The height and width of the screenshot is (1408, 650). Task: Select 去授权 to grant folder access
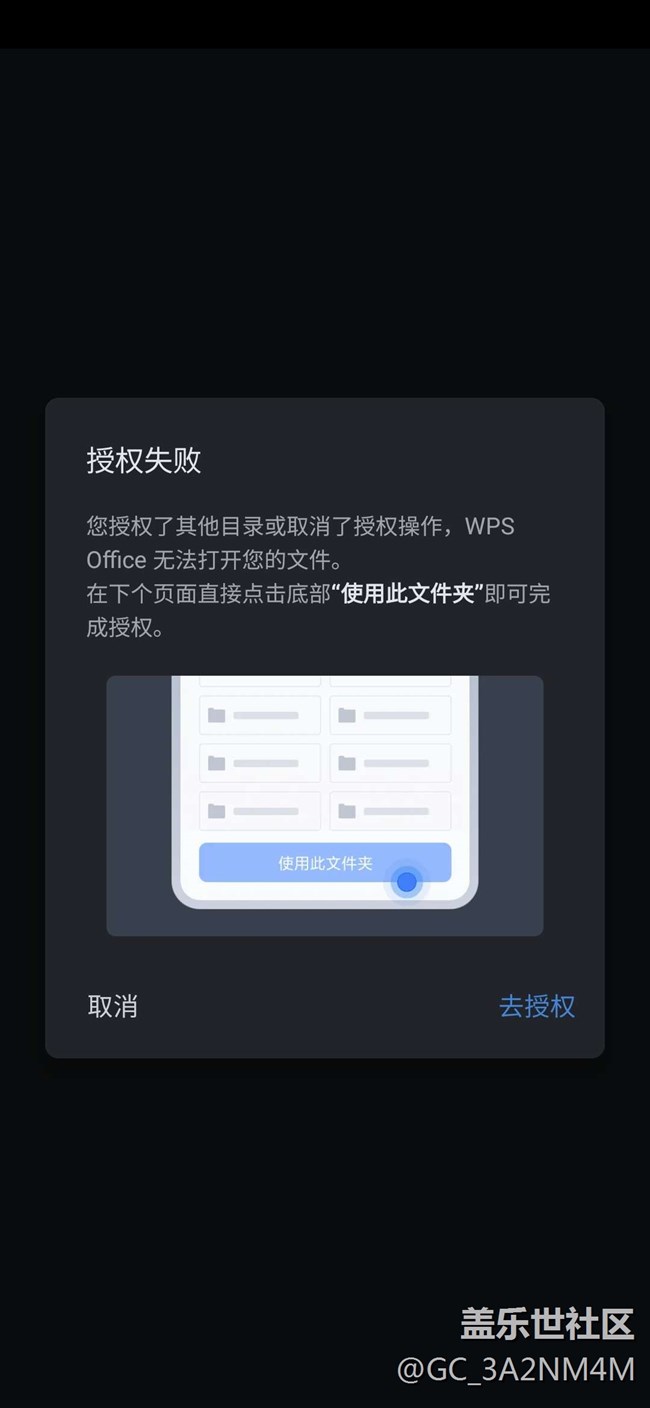click(x=537, y=1006)
